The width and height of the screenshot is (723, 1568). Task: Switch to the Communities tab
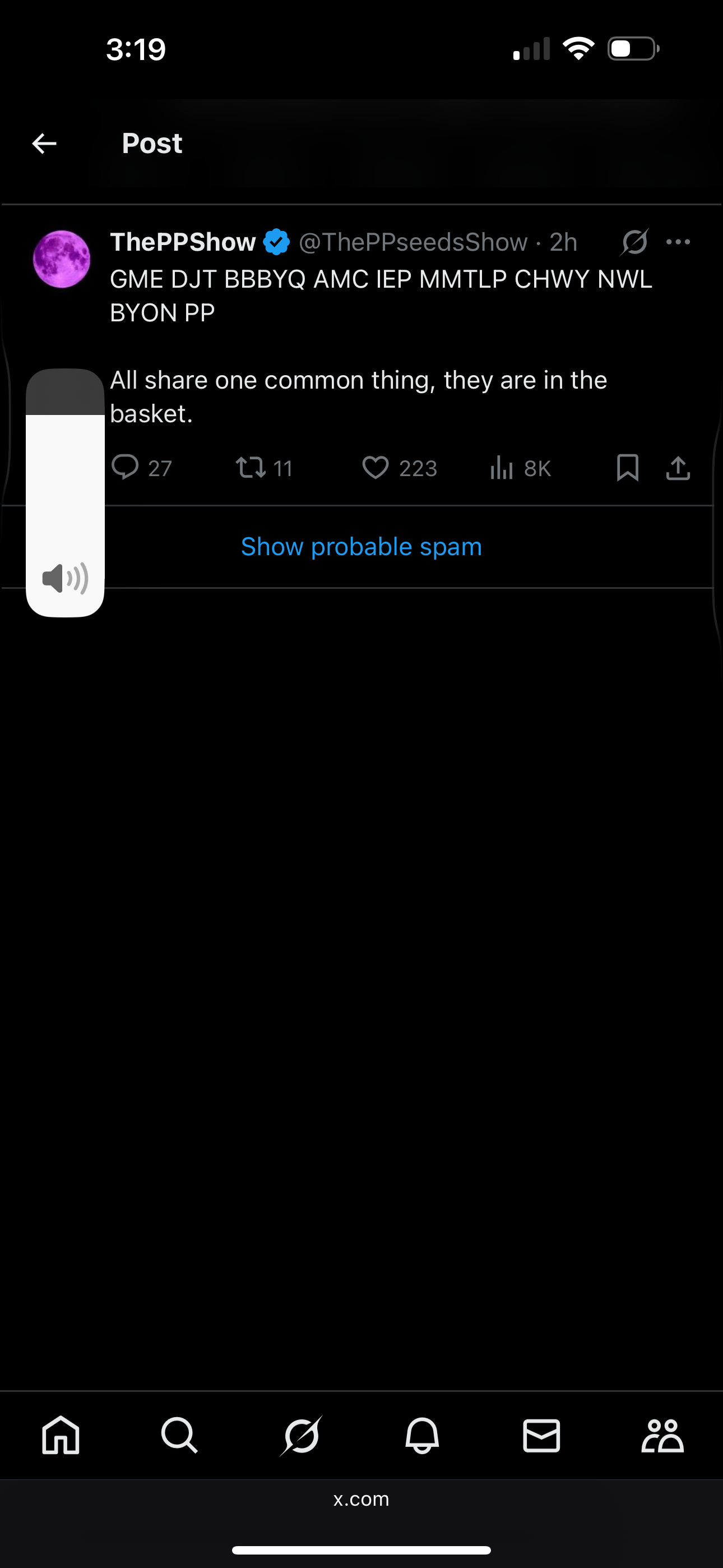point(662,1435)
